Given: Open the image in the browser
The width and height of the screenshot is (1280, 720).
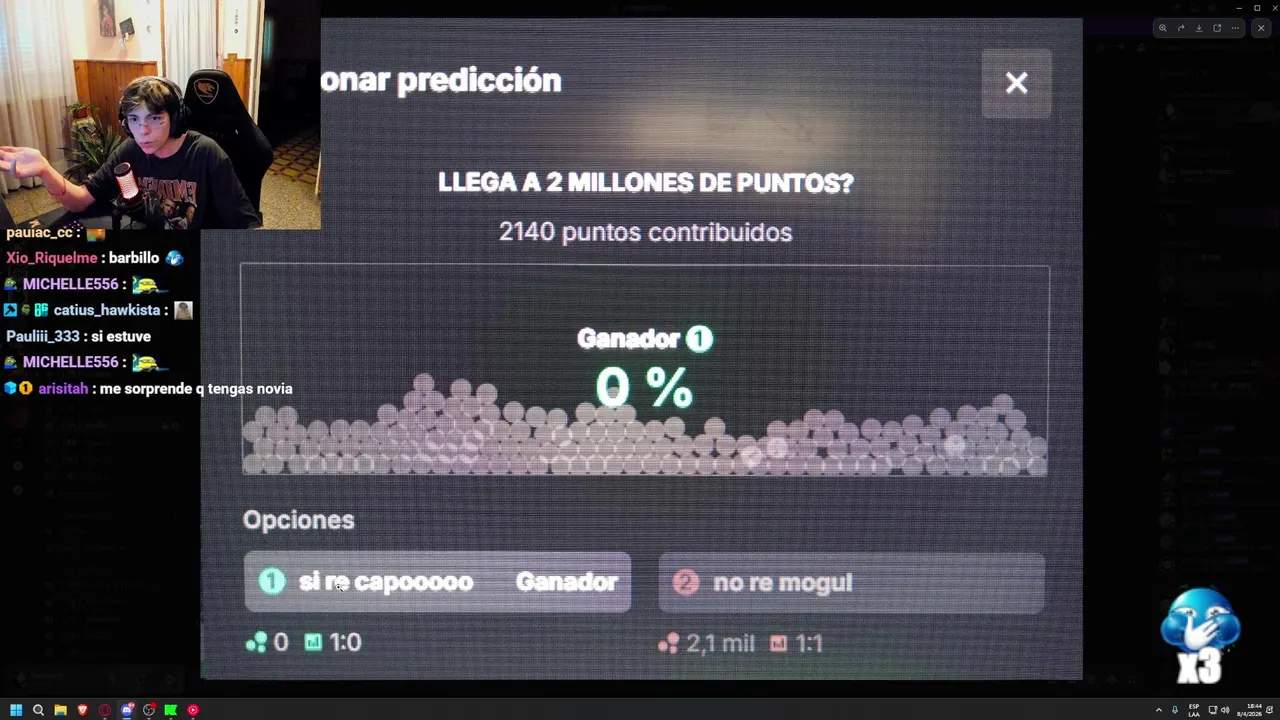Looking at the screenshot, I should 1217,28.
